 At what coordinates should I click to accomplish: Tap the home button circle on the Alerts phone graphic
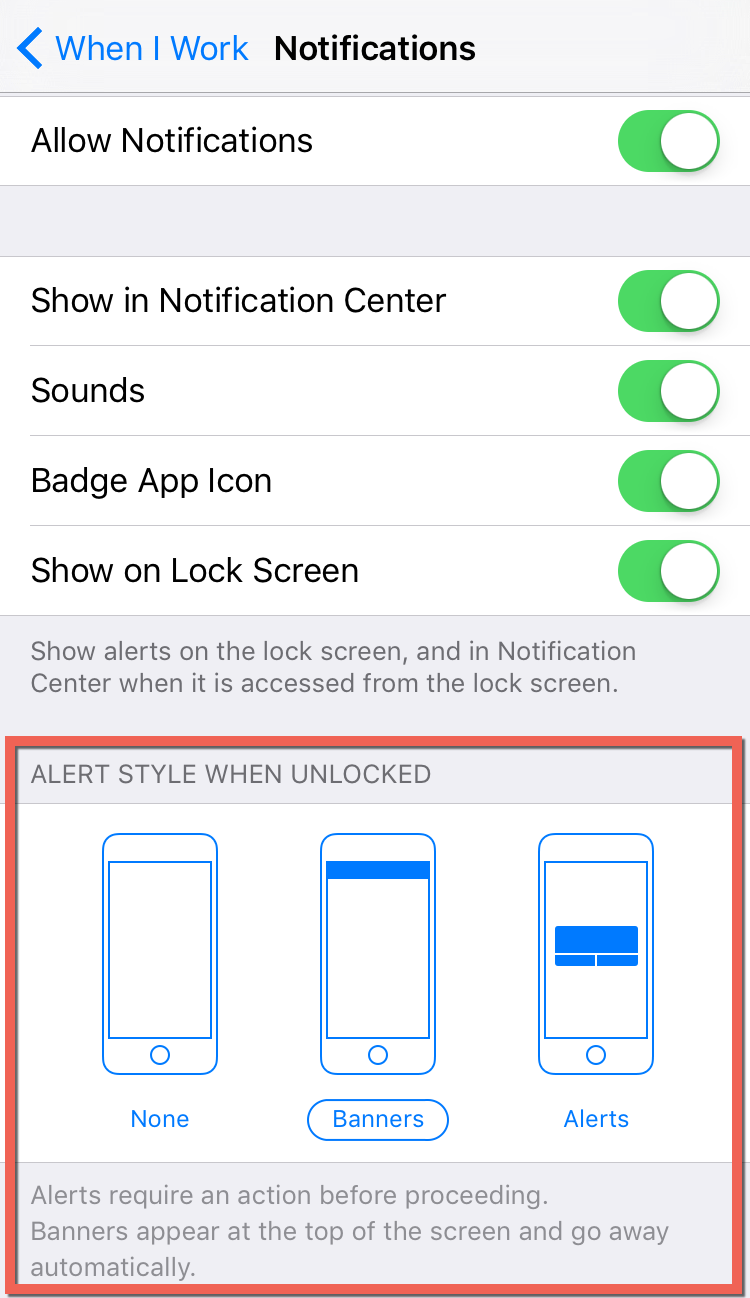click(596, 1054)
